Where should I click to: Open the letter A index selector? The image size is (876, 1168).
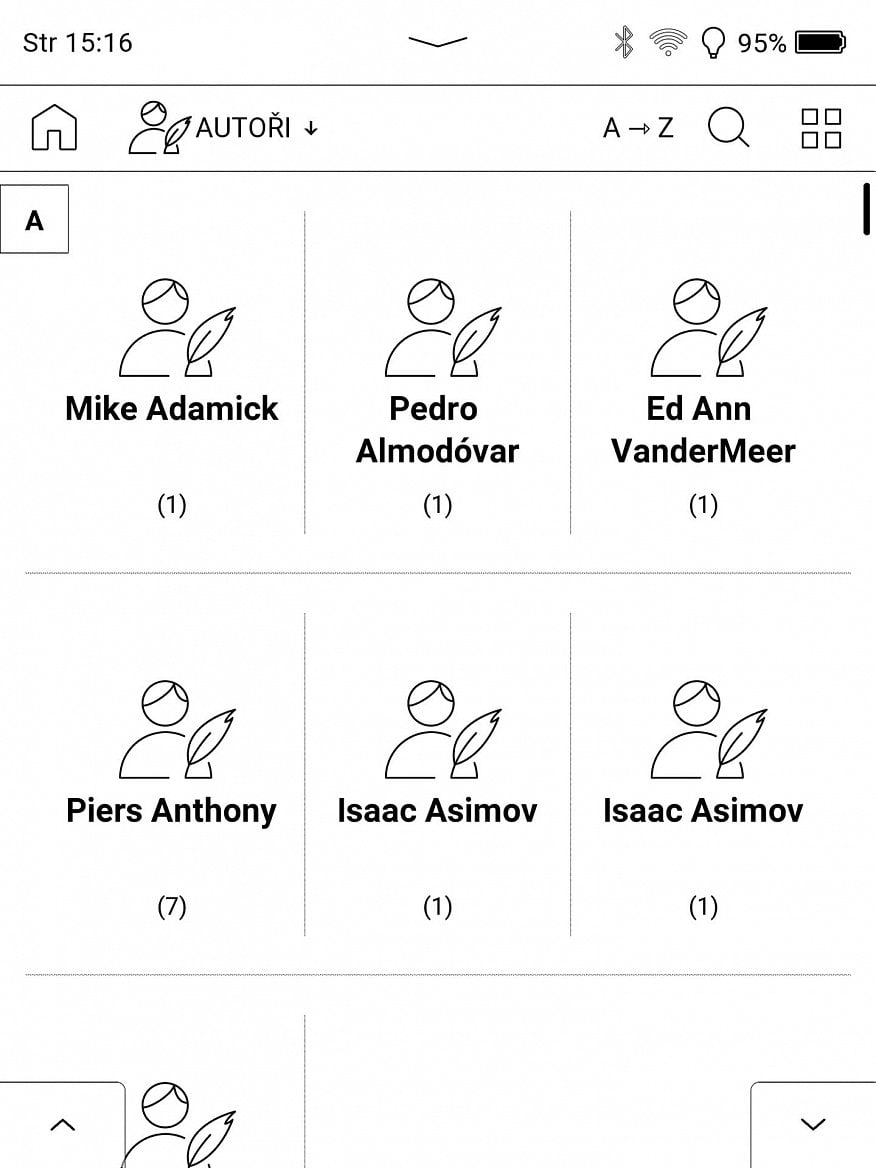(x=35, y=220)
